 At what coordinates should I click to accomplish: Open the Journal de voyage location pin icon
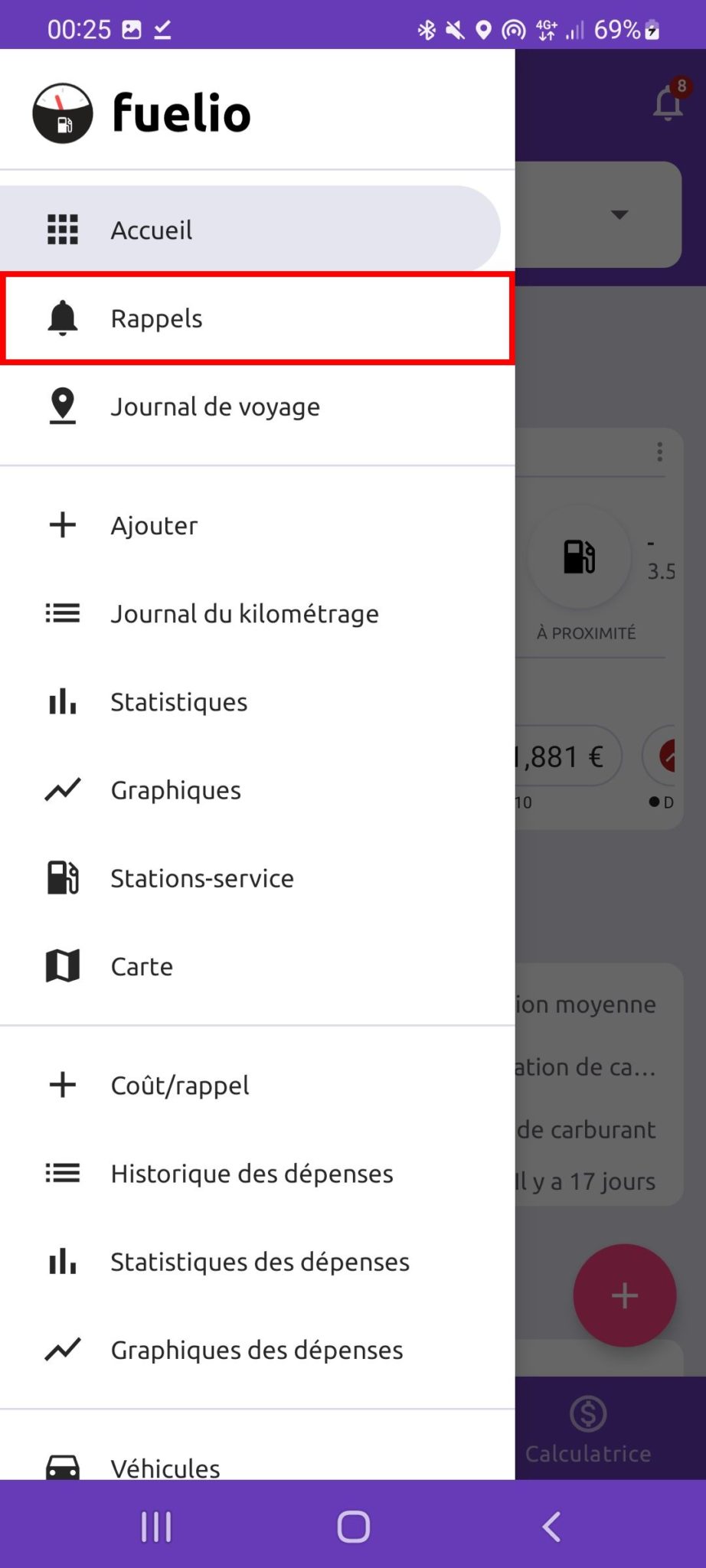coord(62,407)
